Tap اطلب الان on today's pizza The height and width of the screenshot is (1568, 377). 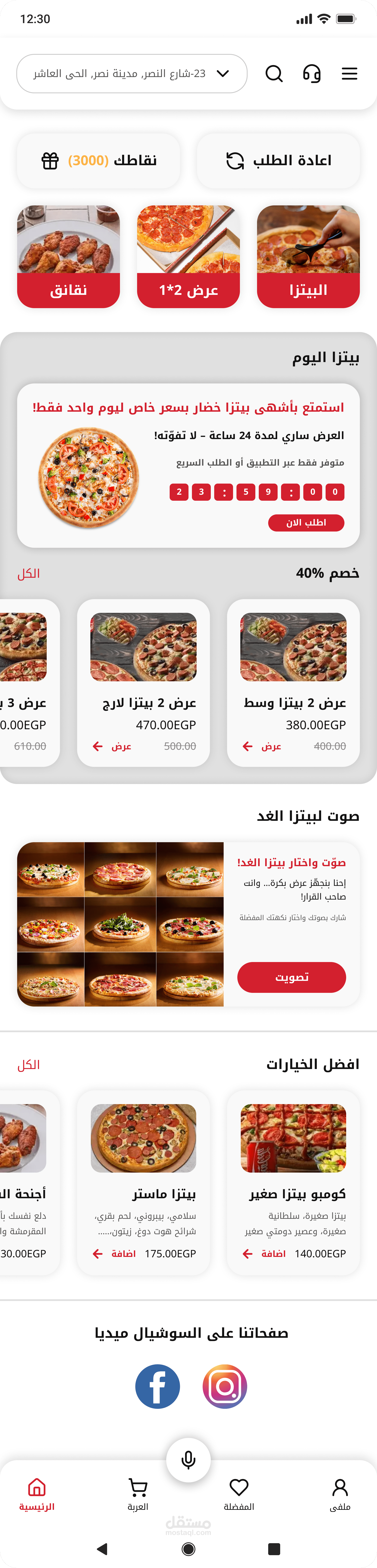pyautogui.click(x=306, y=523)
